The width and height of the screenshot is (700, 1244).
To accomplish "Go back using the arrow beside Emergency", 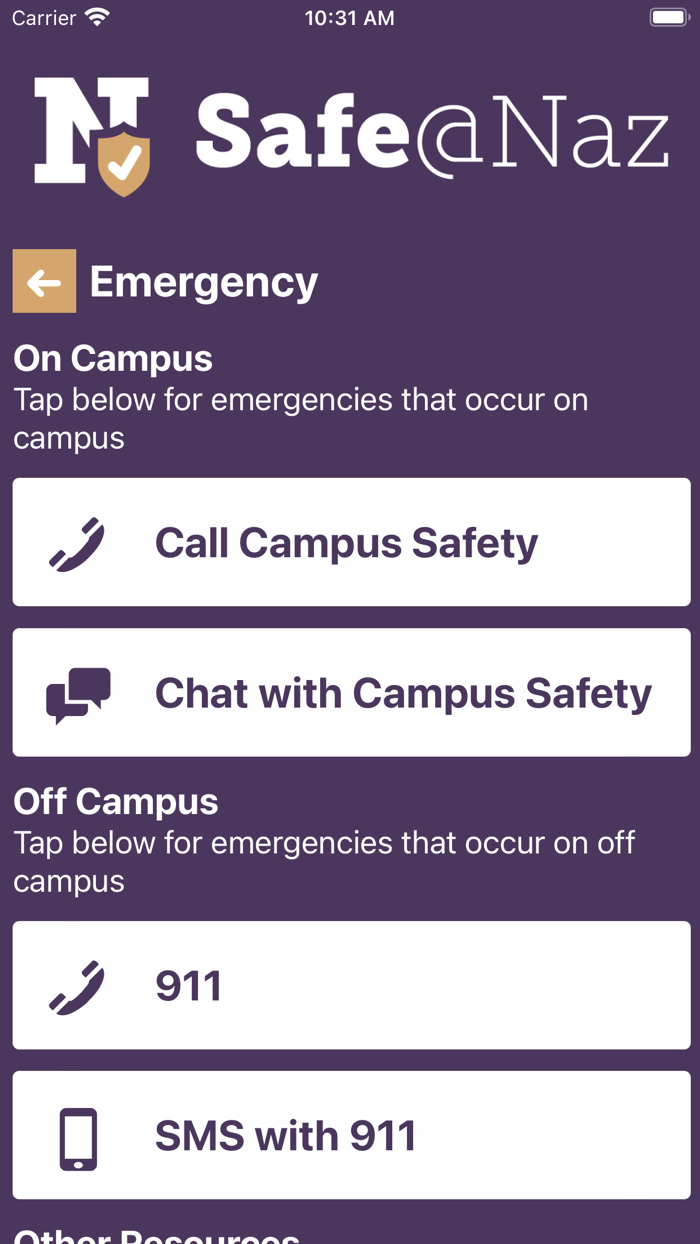I will [x=44, y=281].
